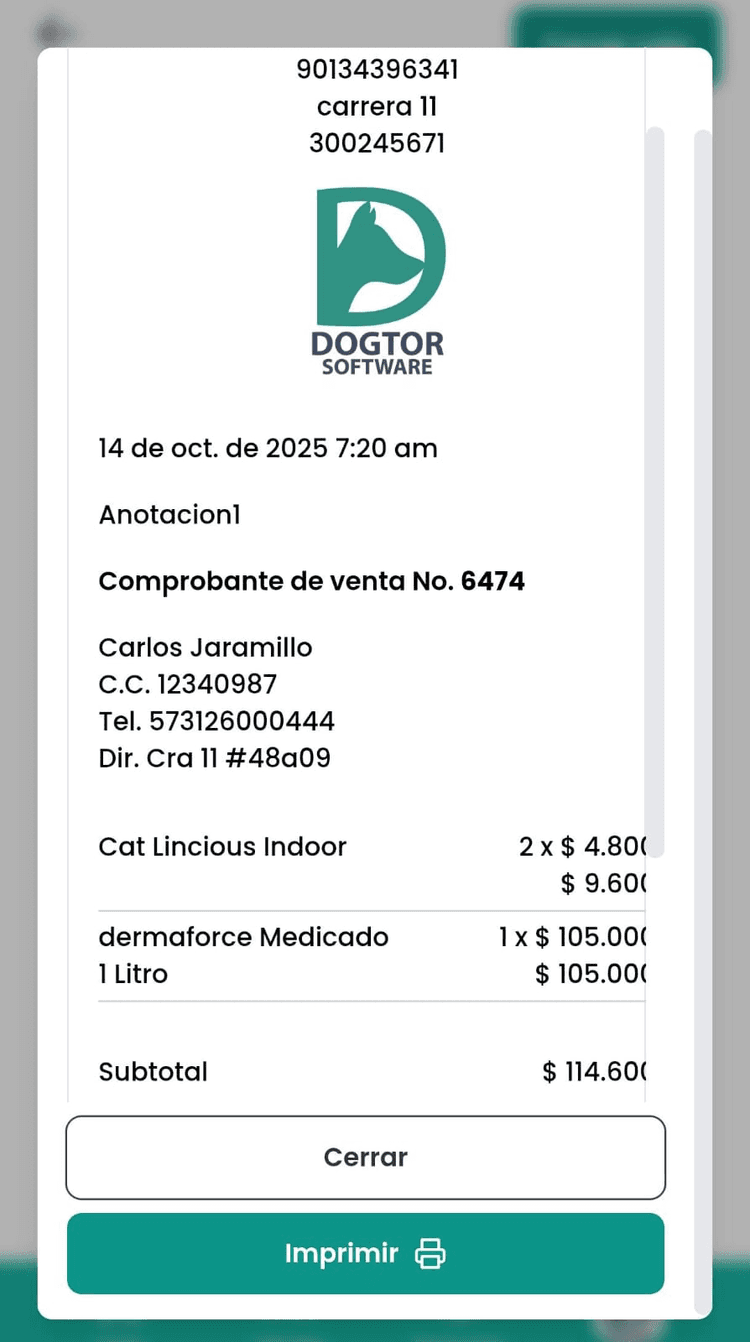The width and height of the screenshot is (750, 1342).
Task: Select the phone line Tel. 573126000444
Action: [217, 721]
